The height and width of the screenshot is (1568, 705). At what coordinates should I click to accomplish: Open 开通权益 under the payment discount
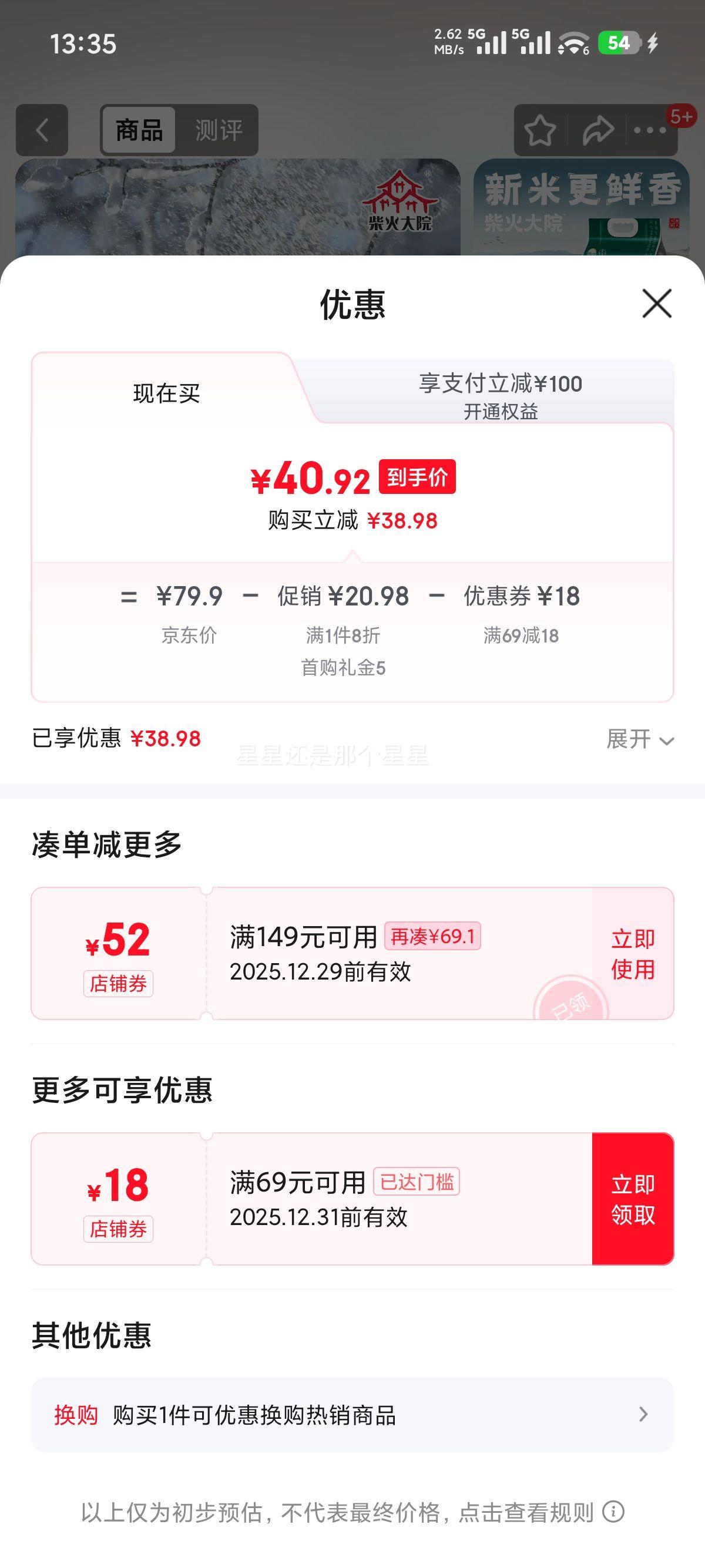(x=502, y=410)
